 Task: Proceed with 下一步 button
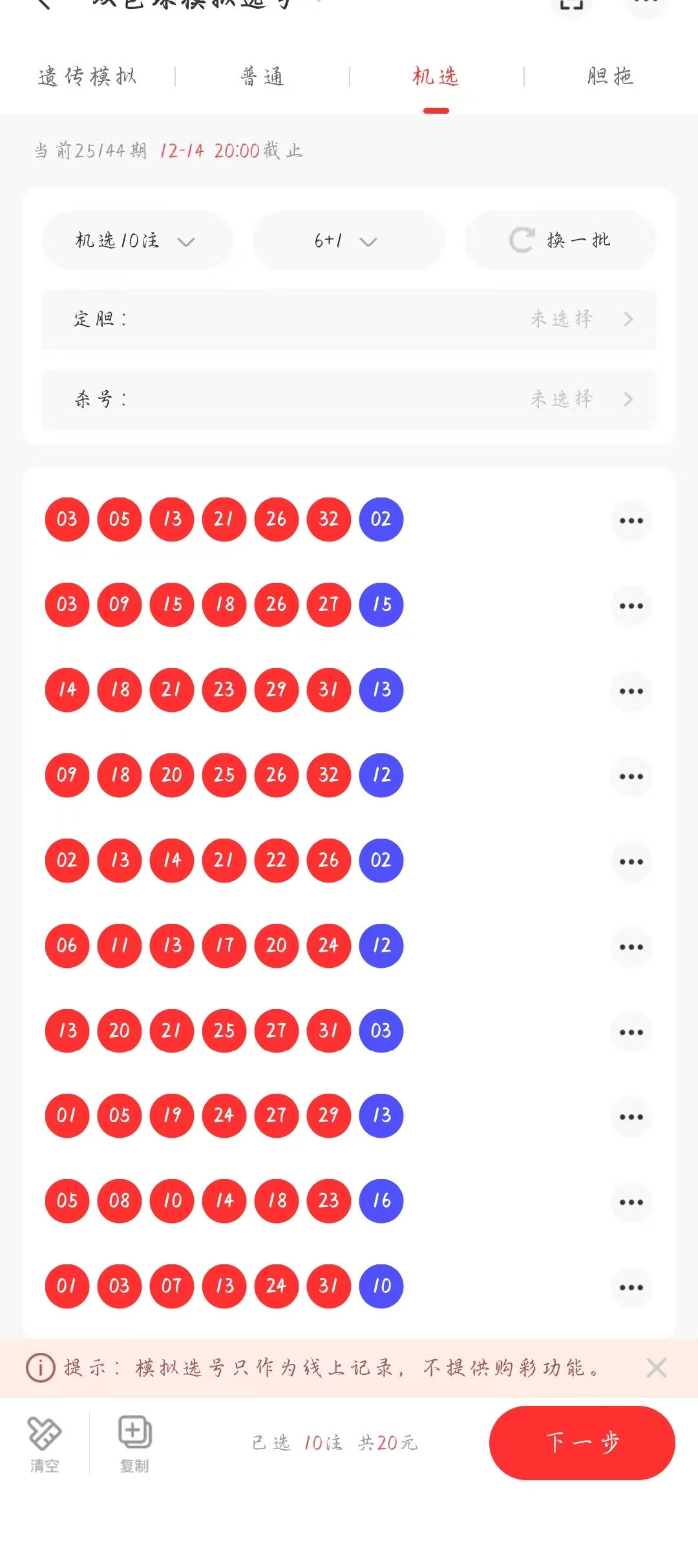tap(582, 1443)
